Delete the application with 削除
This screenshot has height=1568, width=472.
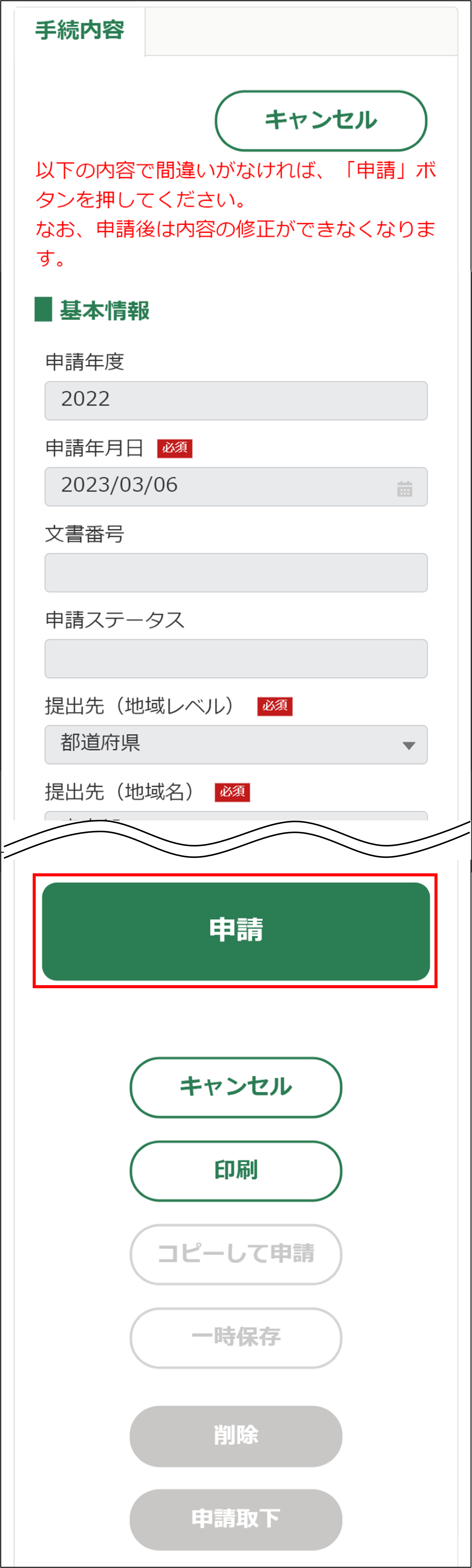point(236,1436)
